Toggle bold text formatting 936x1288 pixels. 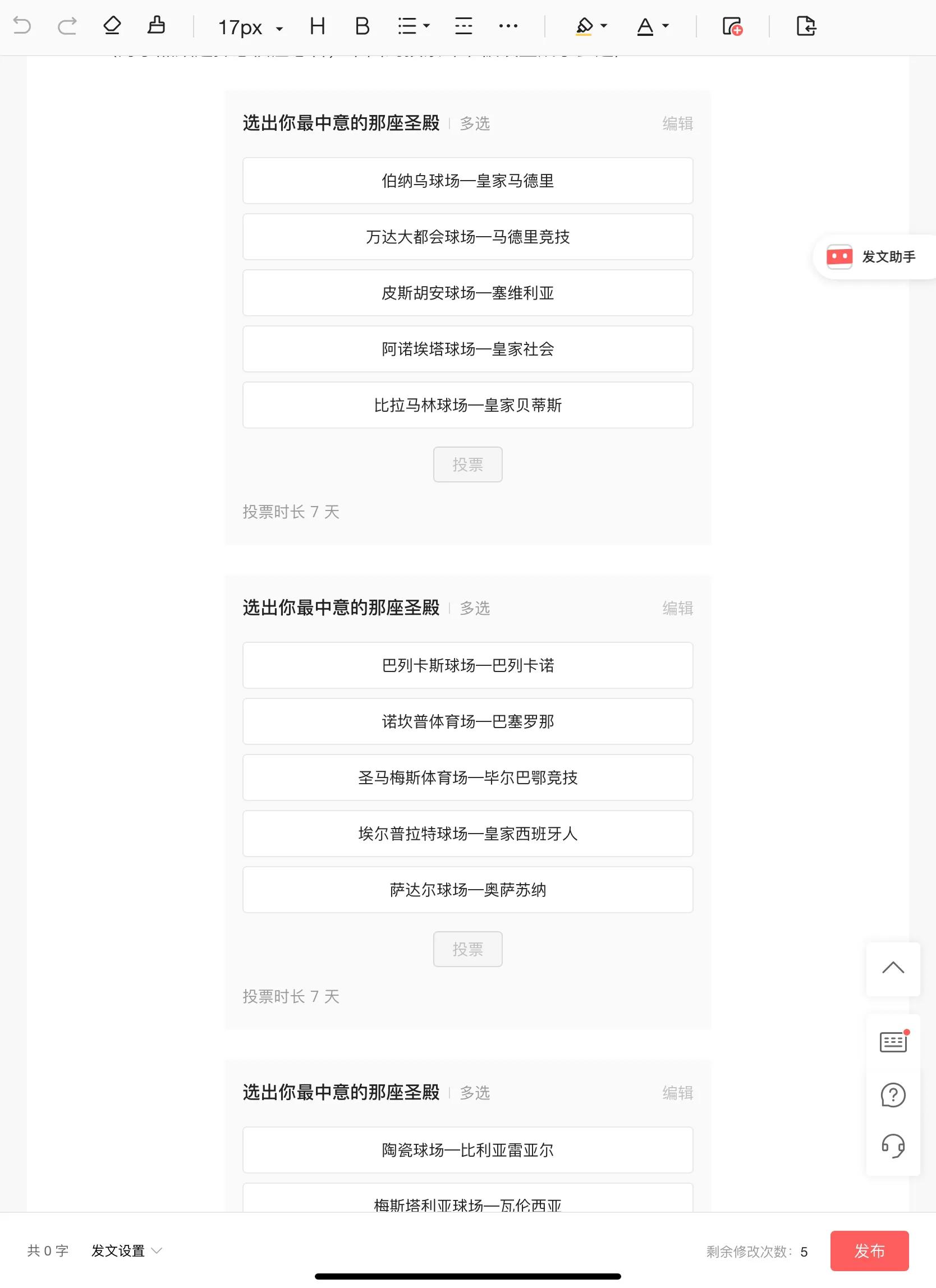pos(362,26)
